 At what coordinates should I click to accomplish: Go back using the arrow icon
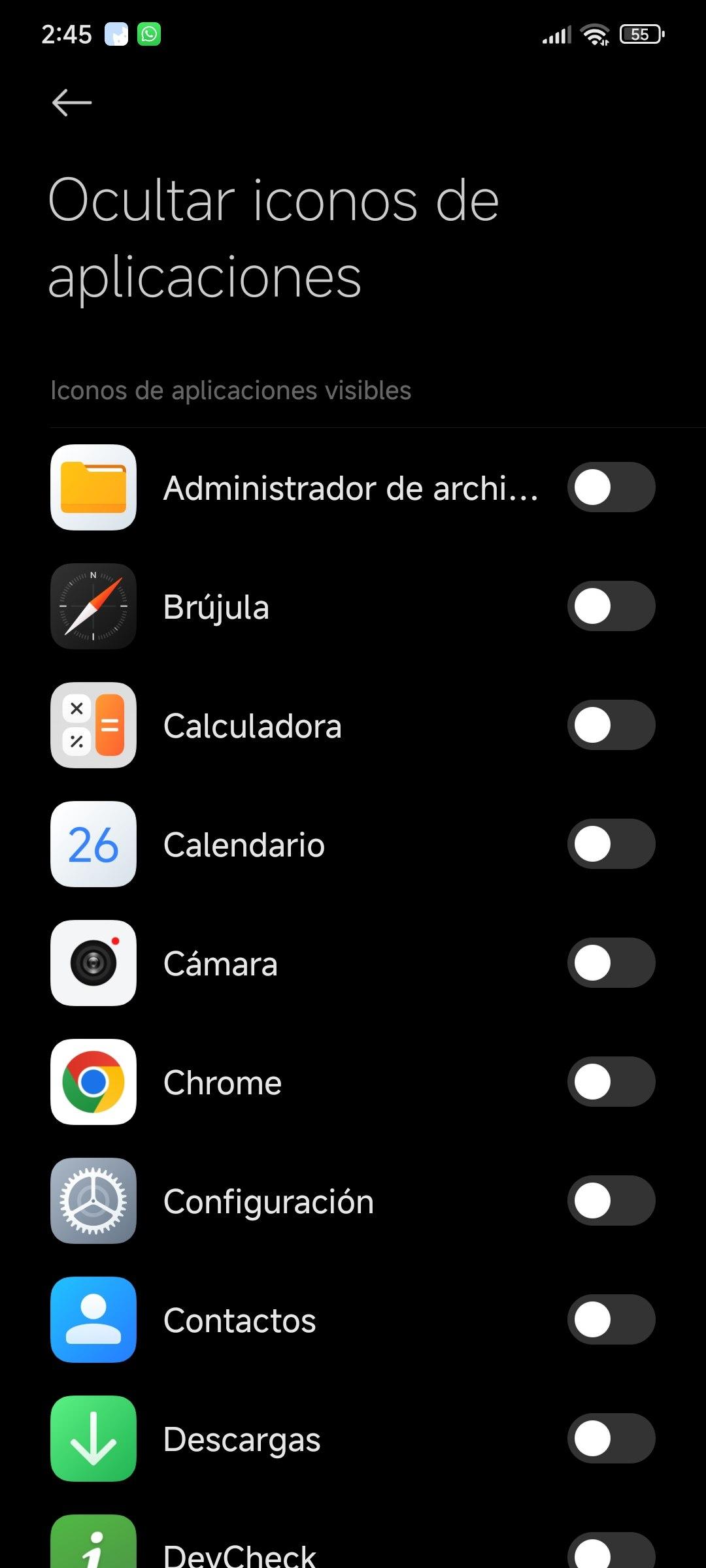[72, 103]
